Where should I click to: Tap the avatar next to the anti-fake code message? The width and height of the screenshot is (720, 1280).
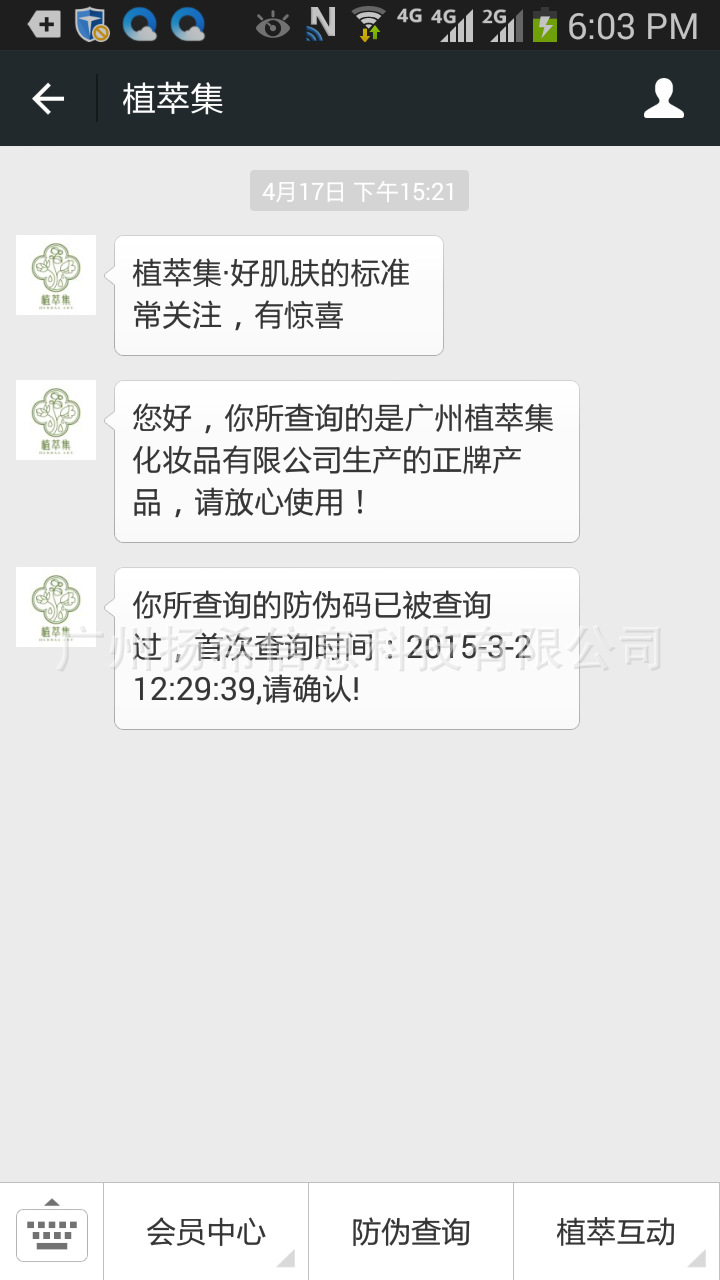point(55,606)
